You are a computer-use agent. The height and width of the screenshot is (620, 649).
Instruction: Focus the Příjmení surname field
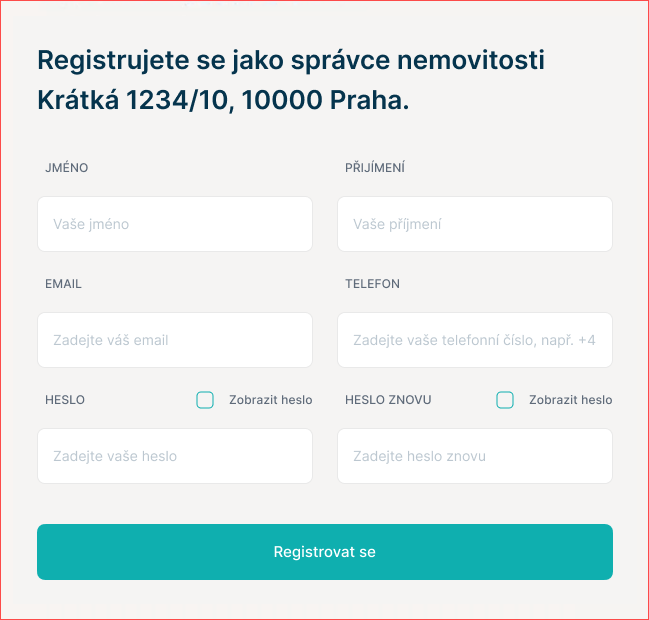click(x=475, y=224)
